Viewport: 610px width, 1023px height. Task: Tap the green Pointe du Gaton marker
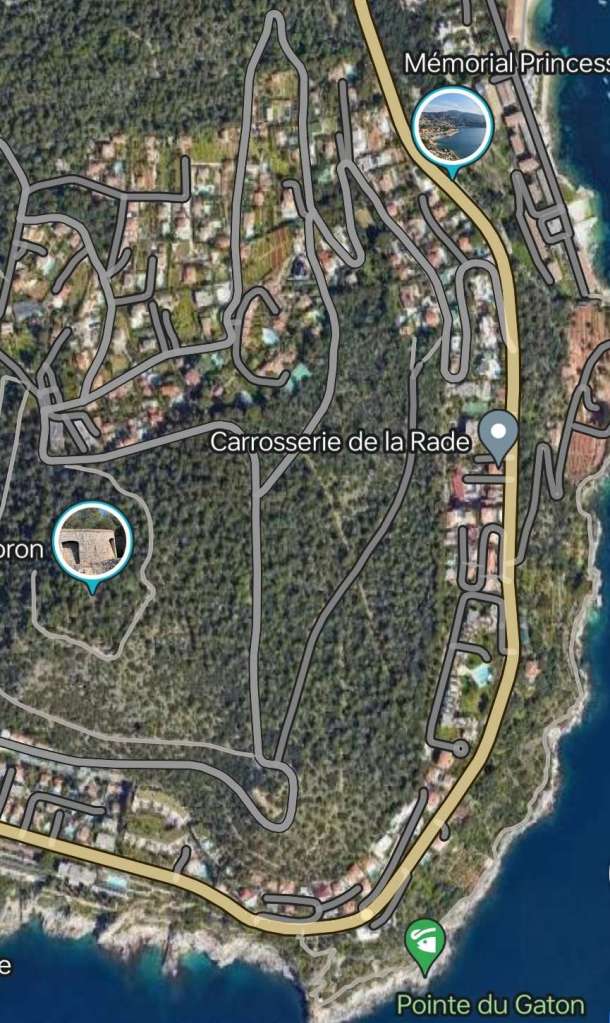[425, 943]
